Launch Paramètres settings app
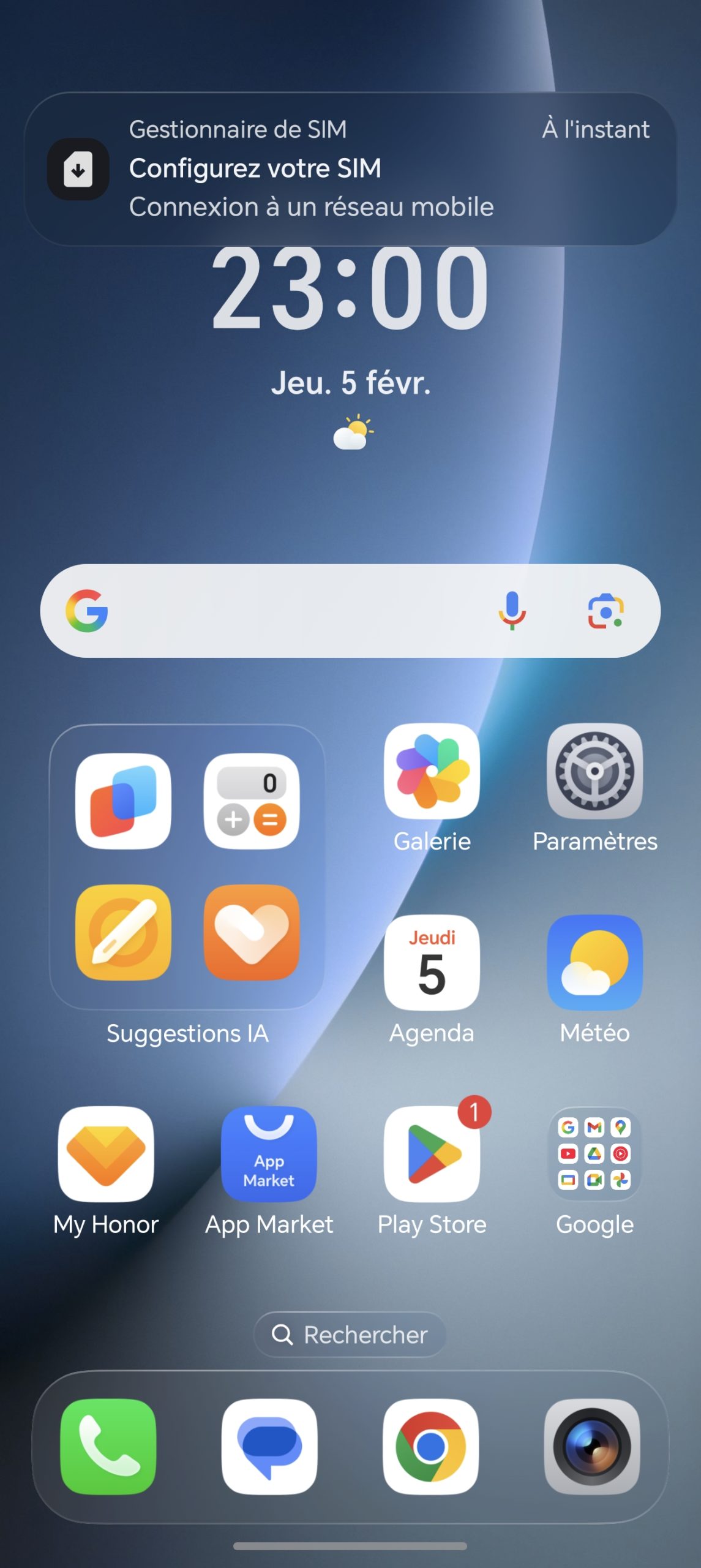Screen dimensions: 701x1568 click(594, 772)
